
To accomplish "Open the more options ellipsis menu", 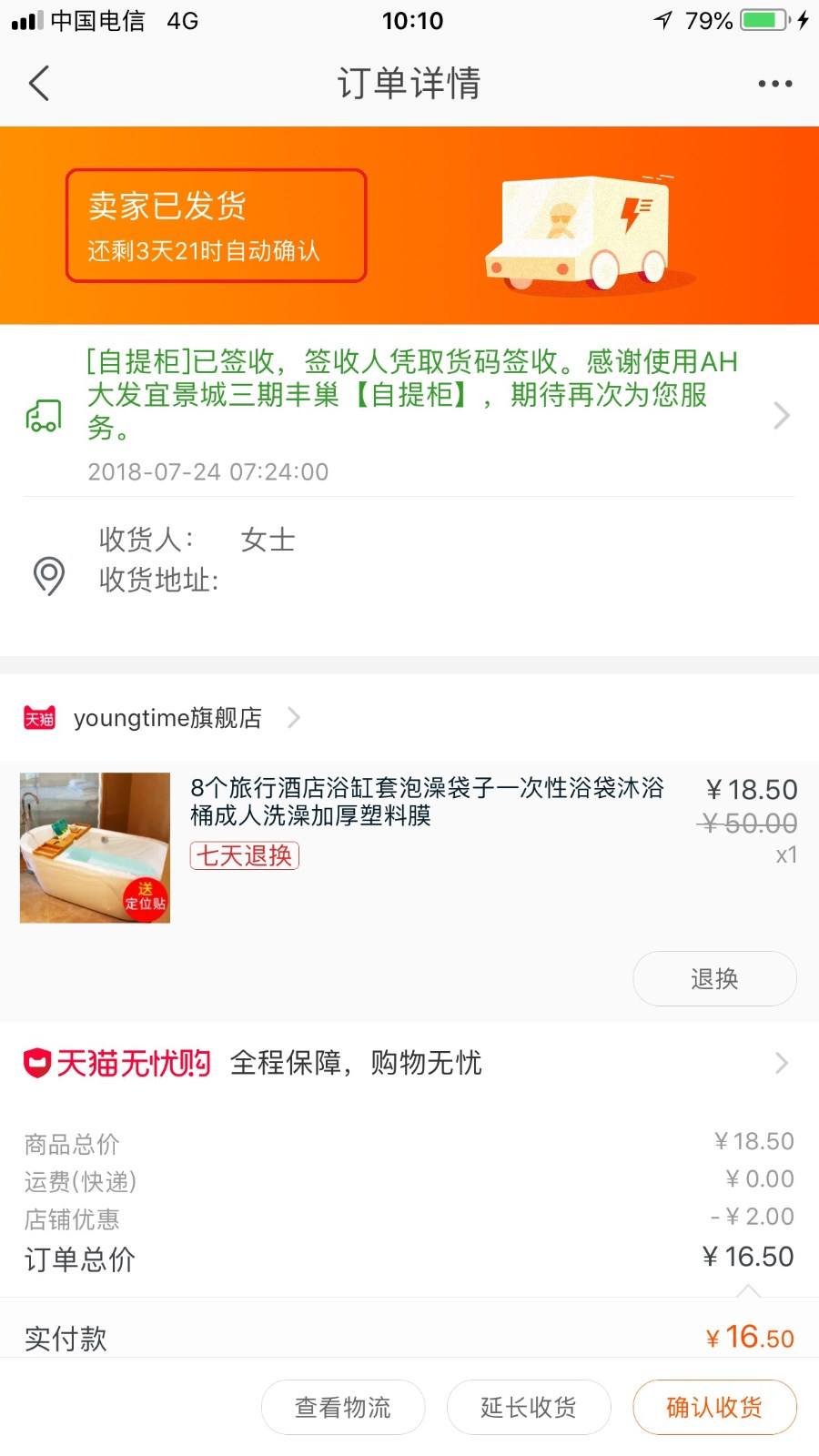I will tap(773, 83).
